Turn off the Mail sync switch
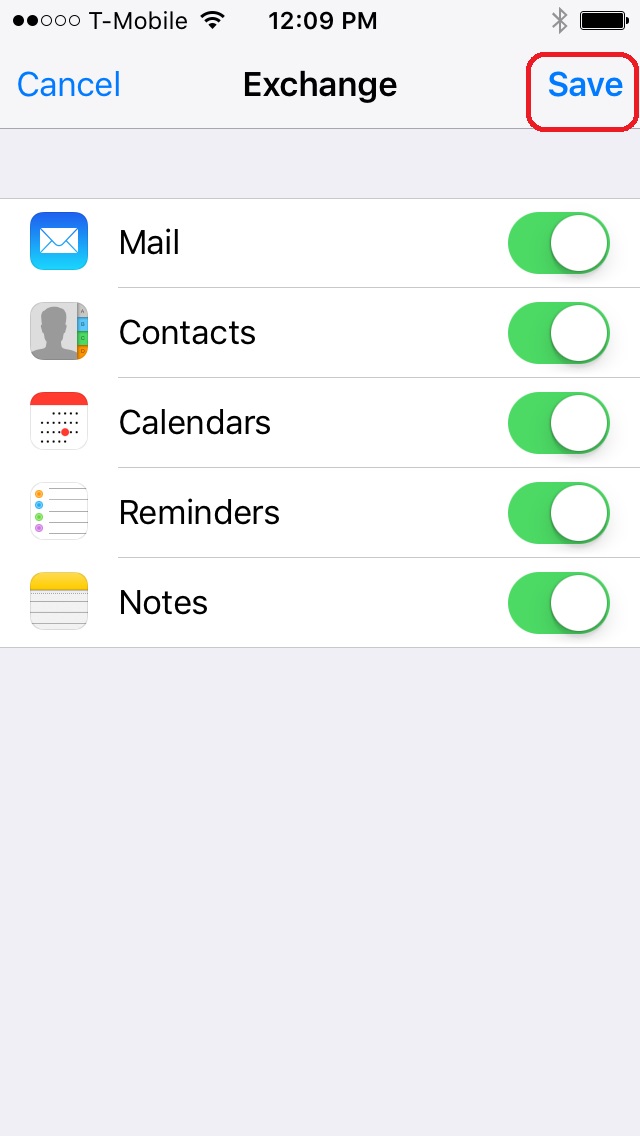The width and height of the screenshot is (640, 1136). [x=559, y=243]
